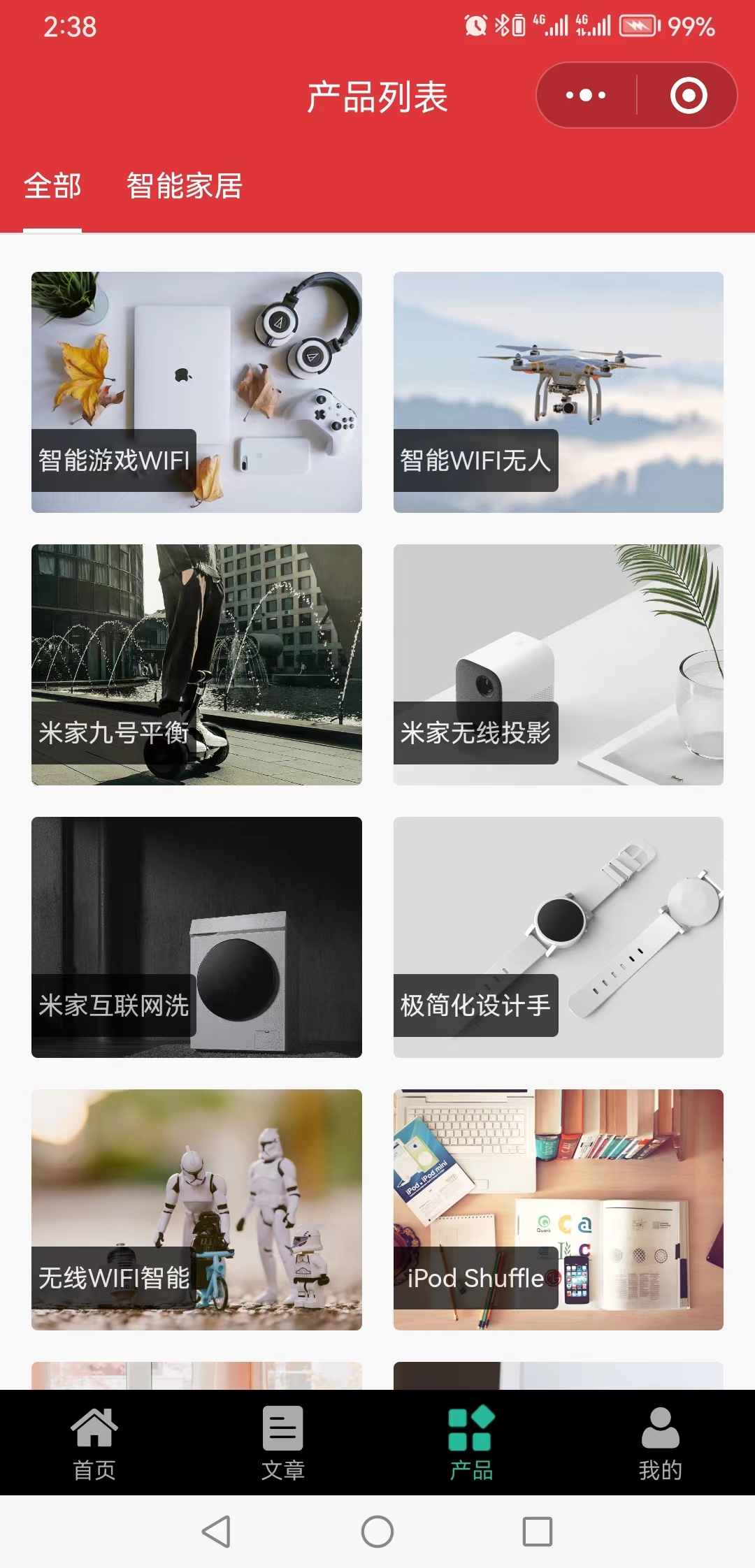View the 智能WIFI无人 drone product
This screenshot has width=755, height=1568.
558,392
